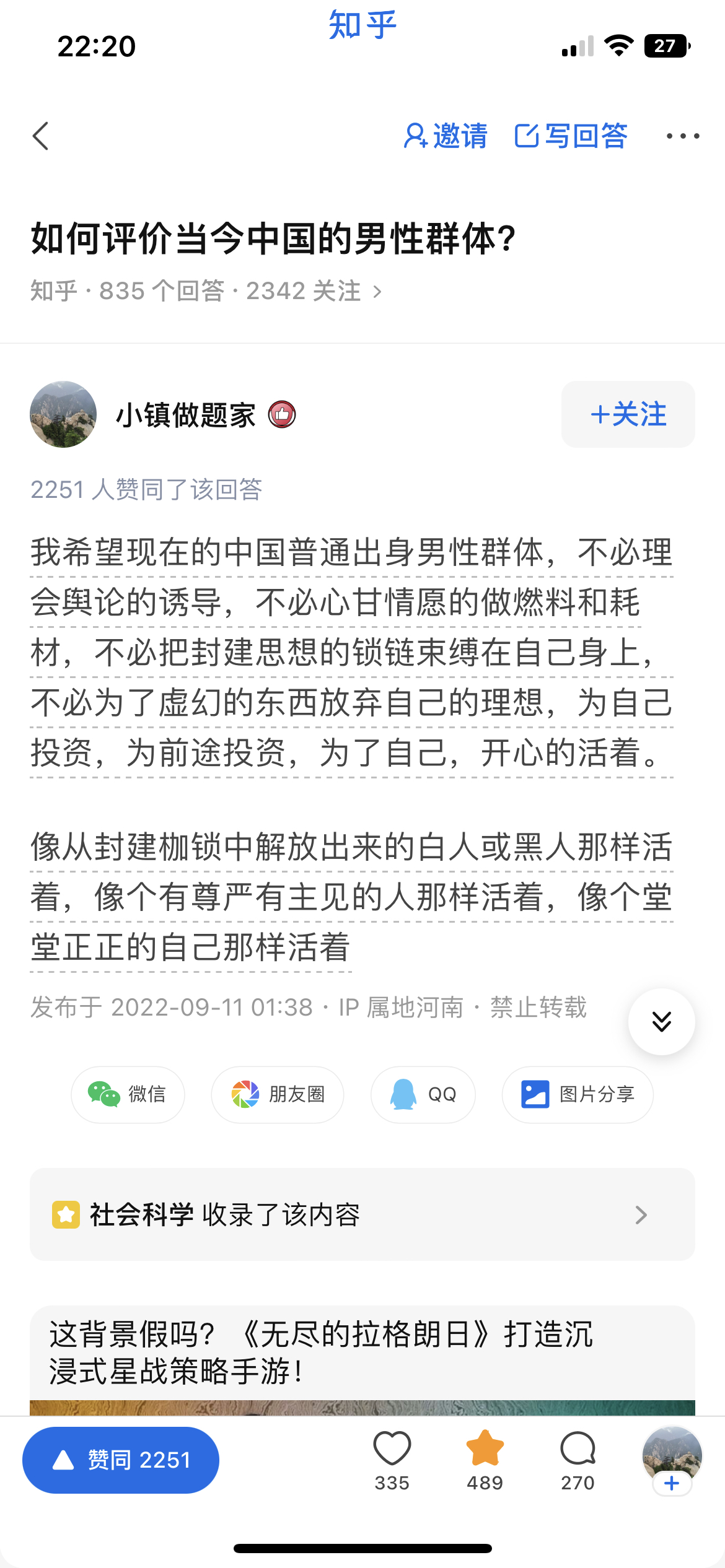Screen dimensions: 725x1568
Task: Share the answer via QQ
Action: (x=423, y=1094)
